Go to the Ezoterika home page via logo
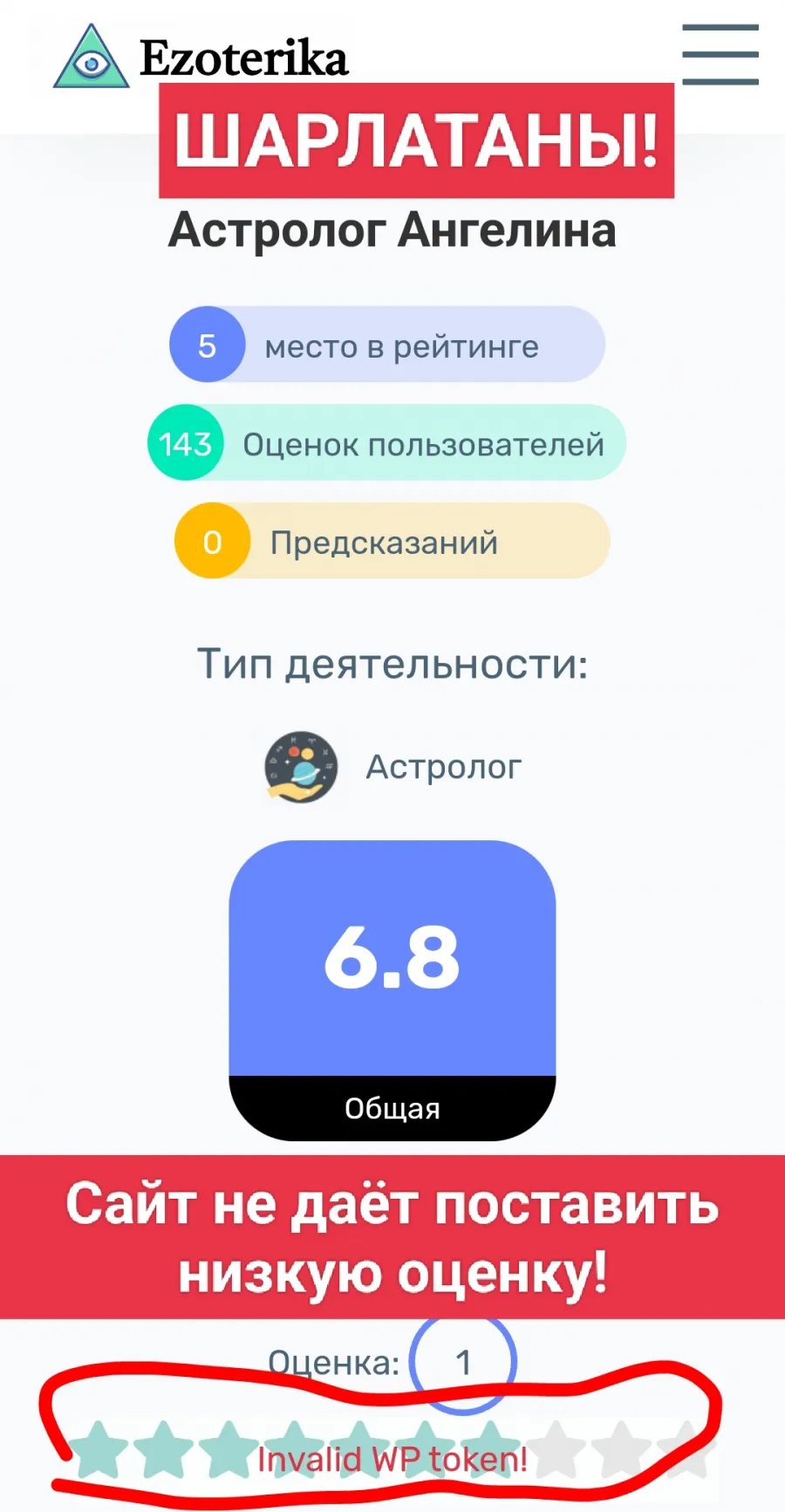This screenshot has width=785, height=1512. 201,58
